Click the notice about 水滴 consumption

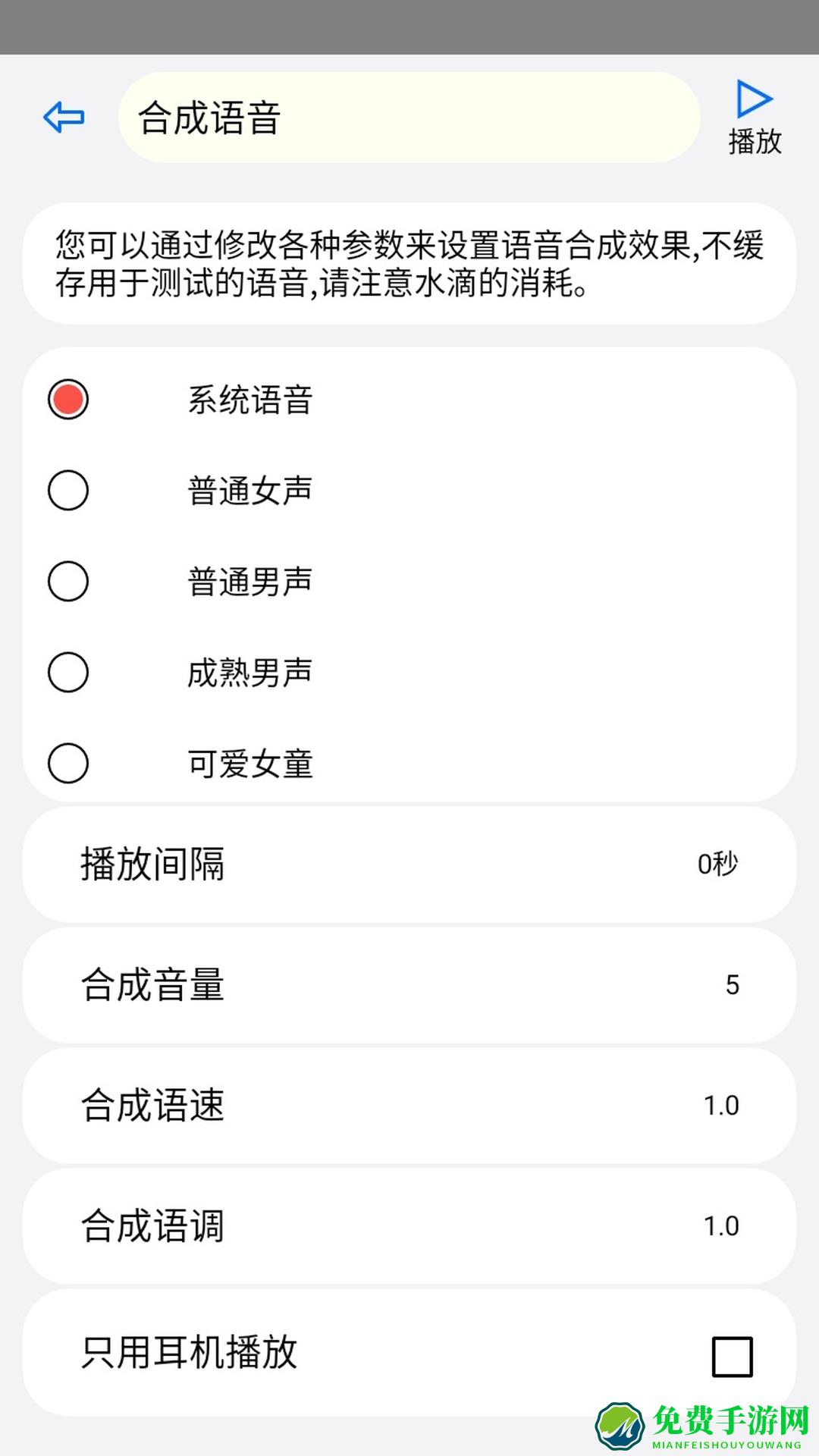[409, 262]
